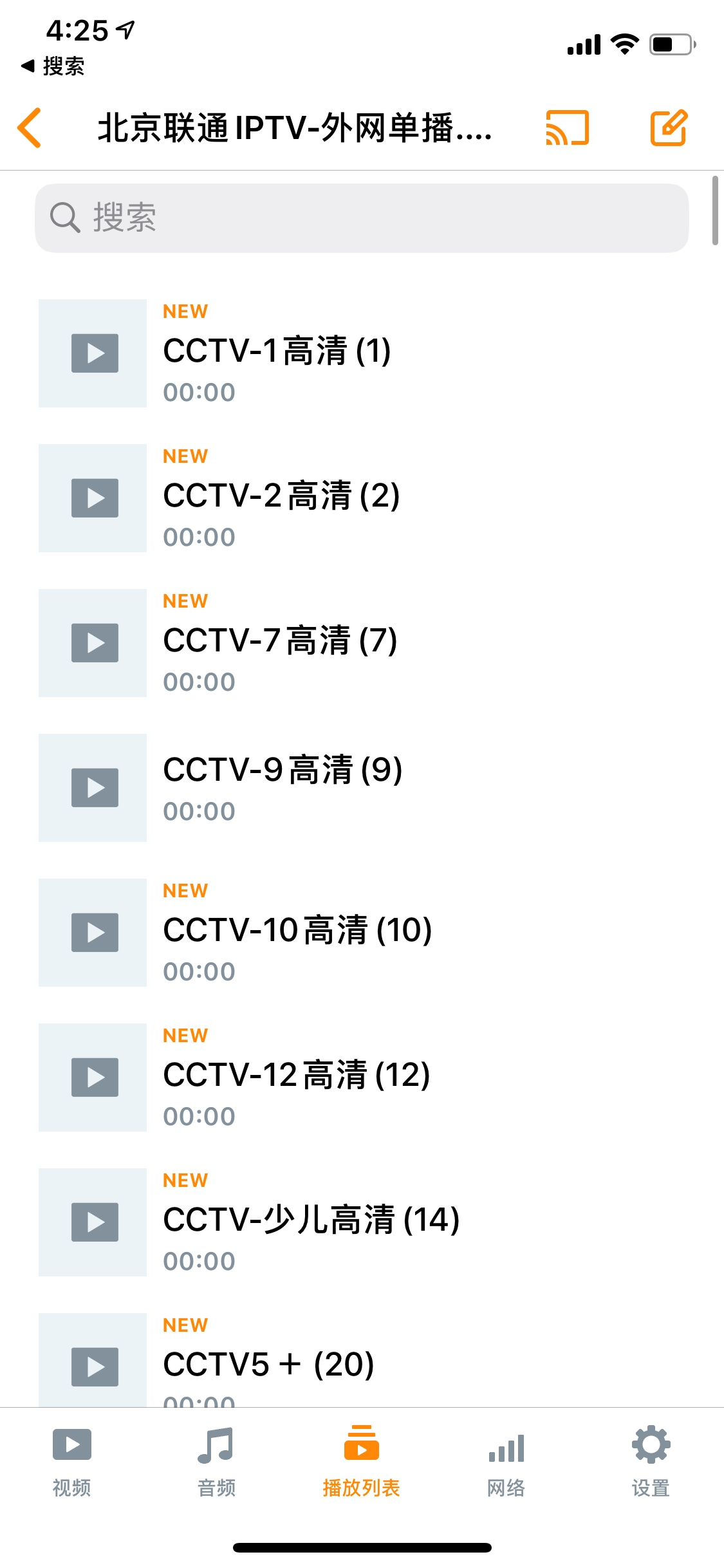Play CCTV-1高清 (1) channel
724x1568 pixels.
pyautogui.click(x=277, y=353)
